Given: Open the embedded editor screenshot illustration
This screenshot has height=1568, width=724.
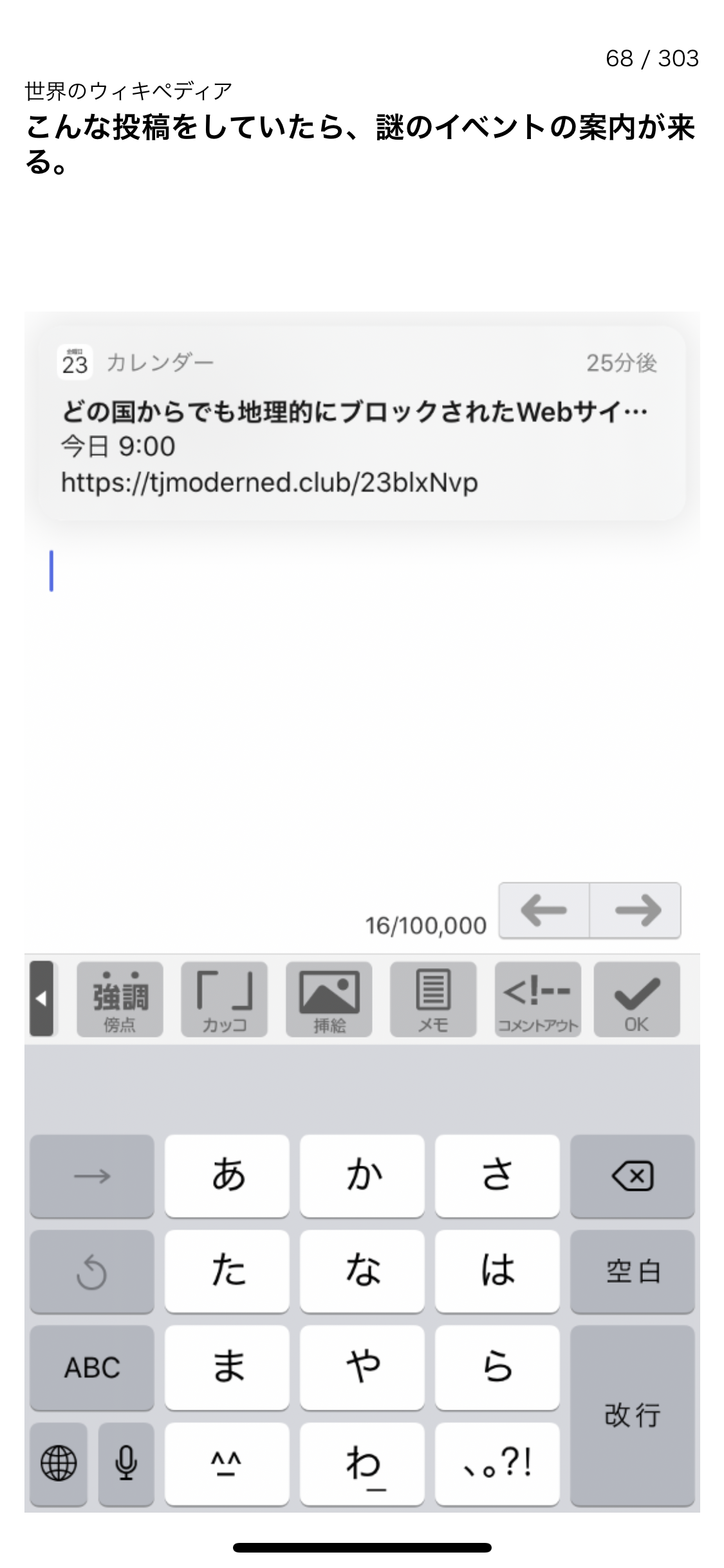Looking at the screenshot, I should [x=362, y=911].
